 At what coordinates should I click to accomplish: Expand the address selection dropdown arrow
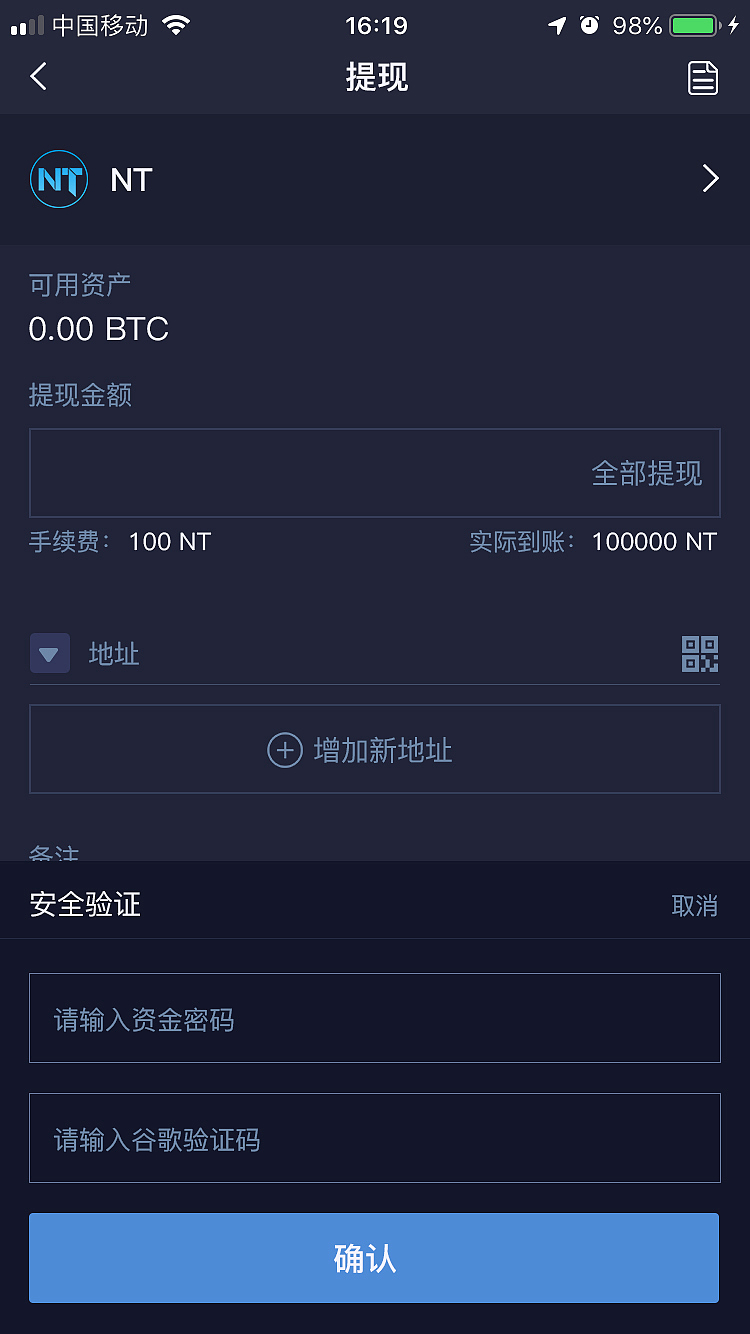(50, 653)
